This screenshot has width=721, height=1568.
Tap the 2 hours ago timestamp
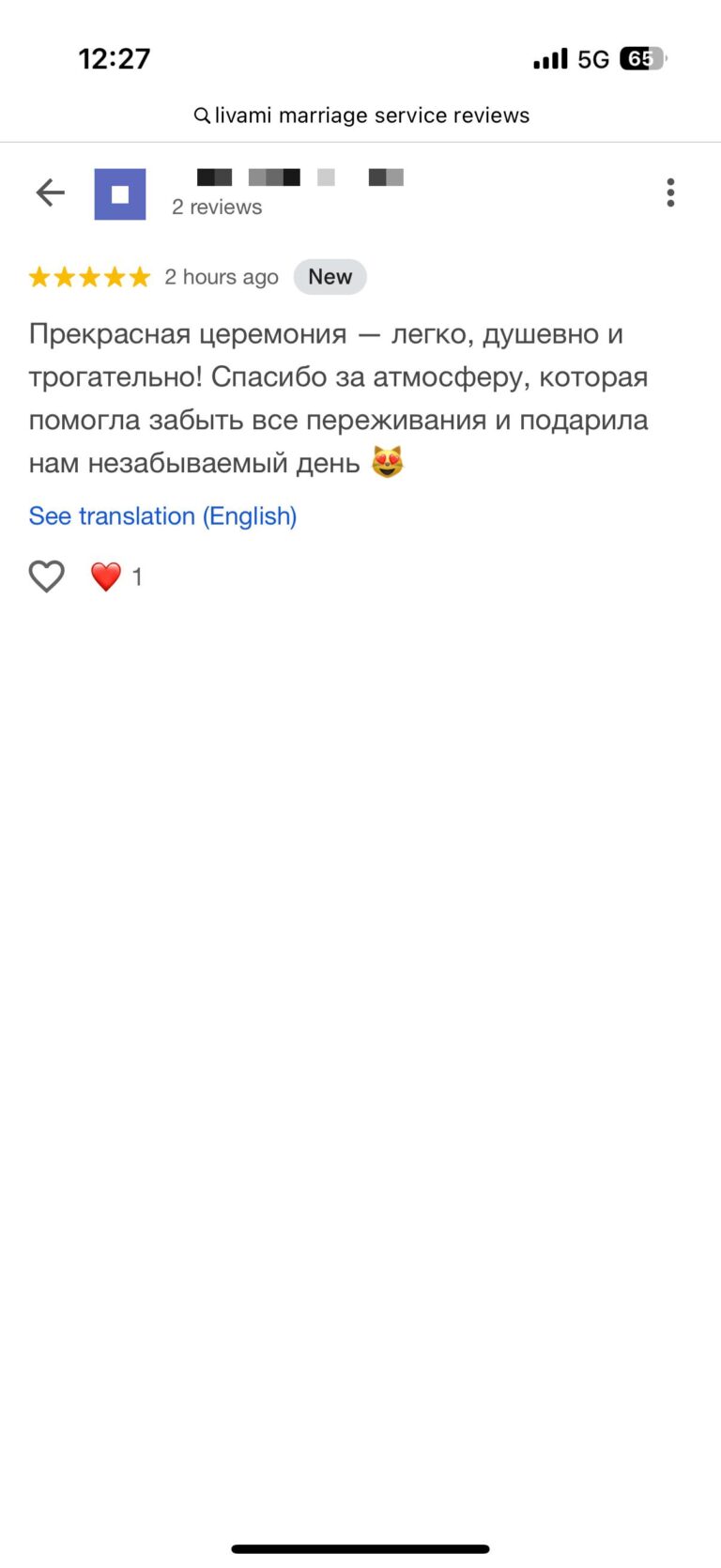coord(222,276)
